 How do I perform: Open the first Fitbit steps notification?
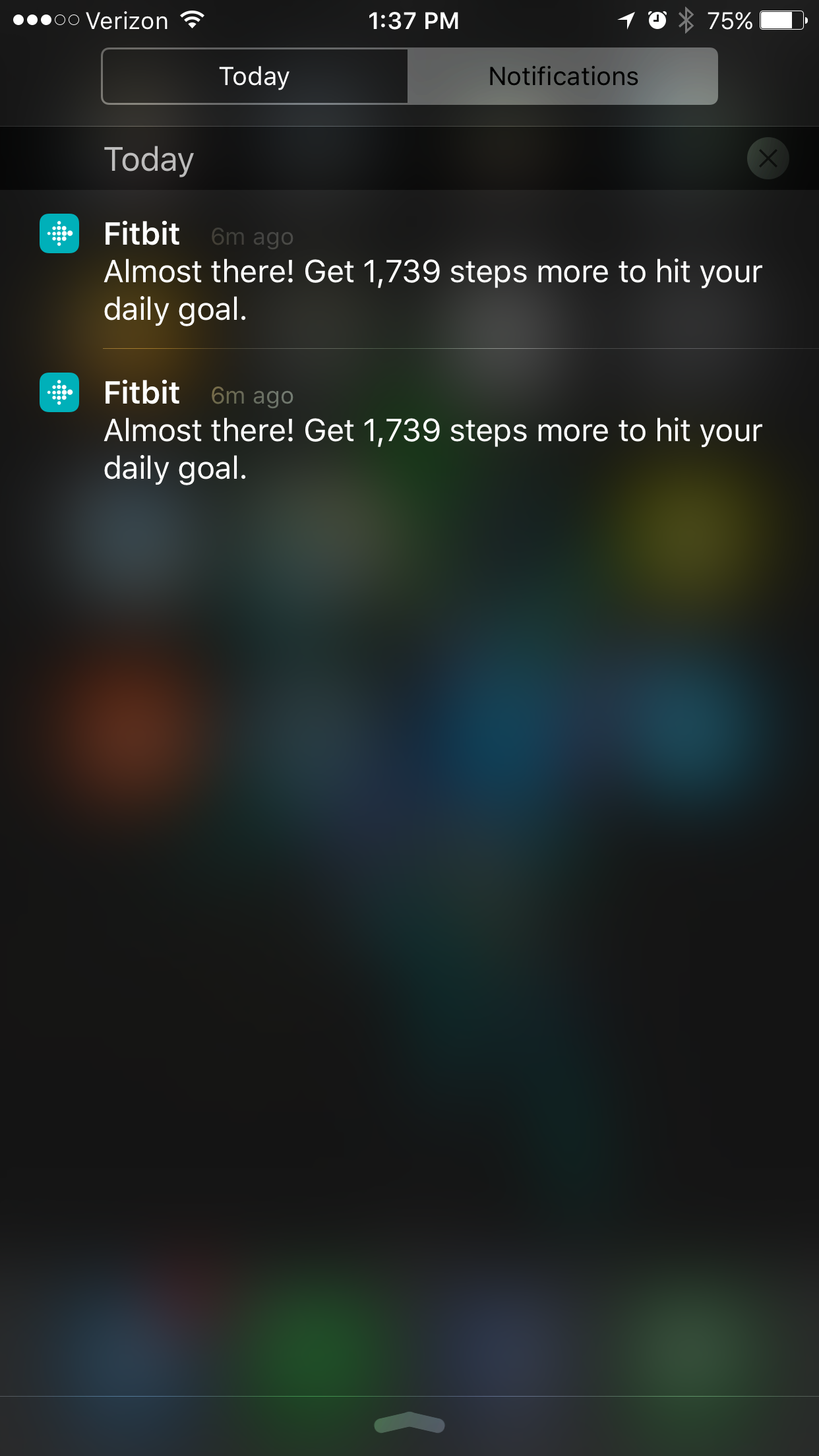point(432,272)
